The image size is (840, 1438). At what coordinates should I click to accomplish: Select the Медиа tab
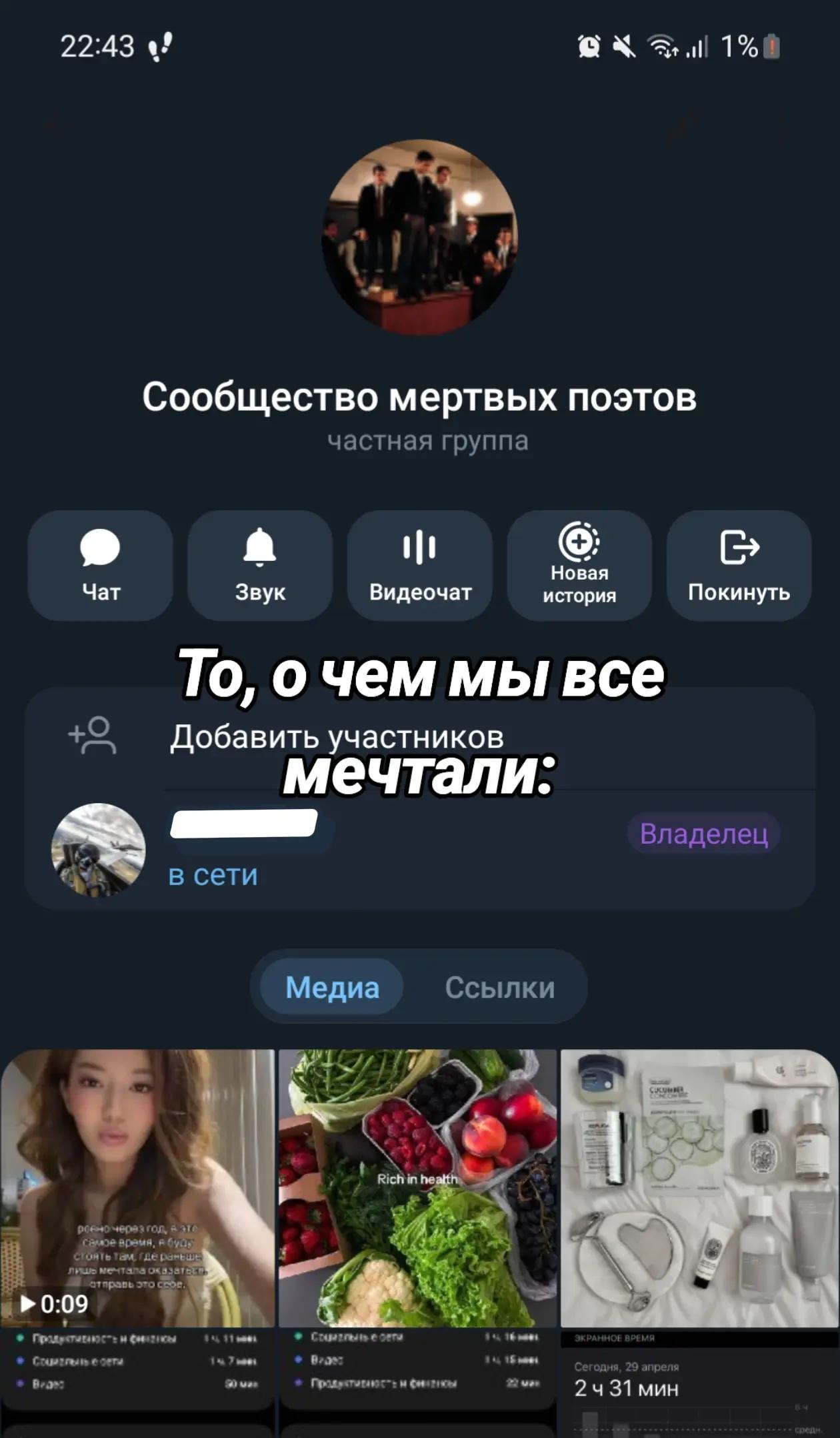tap(332, 987)
